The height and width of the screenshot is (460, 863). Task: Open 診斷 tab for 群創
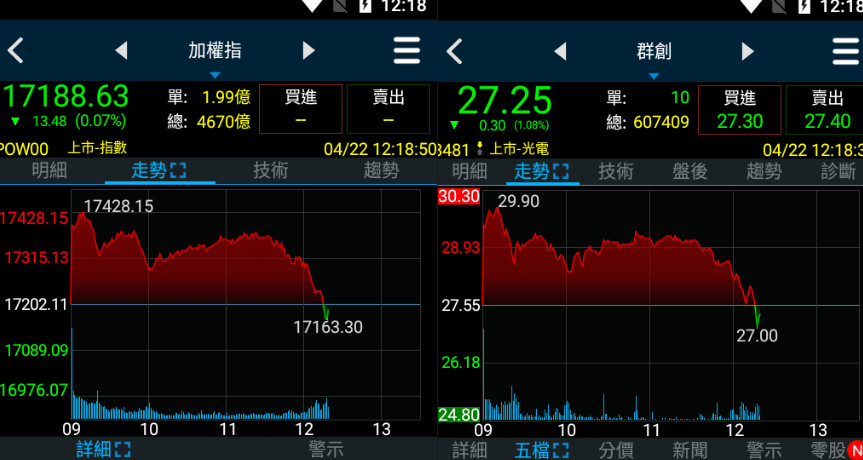838,172
